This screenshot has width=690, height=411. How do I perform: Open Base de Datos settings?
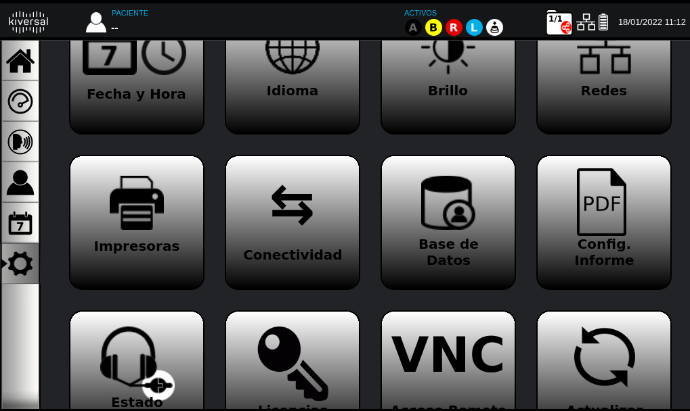(448, 222)
